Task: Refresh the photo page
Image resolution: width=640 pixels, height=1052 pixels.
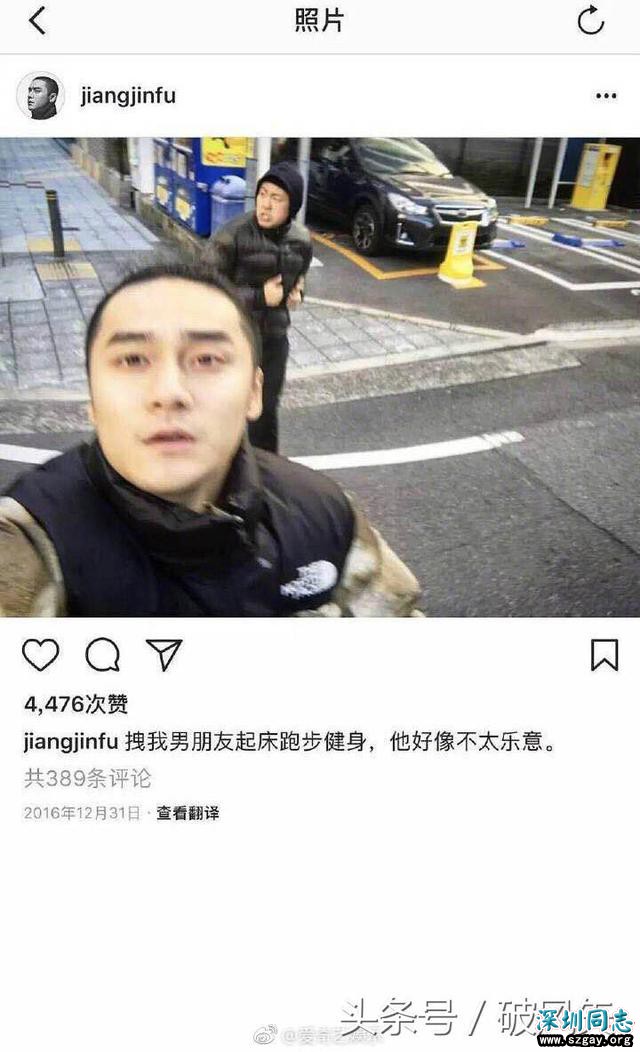Action: click(x=591, y=20)
